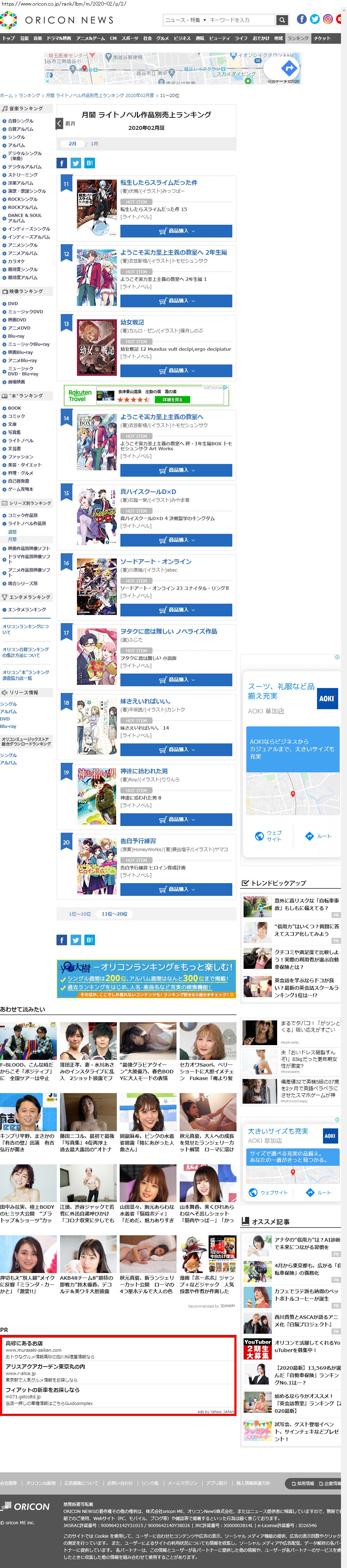Open ソードアート・オンライン title link

[156, 561]
